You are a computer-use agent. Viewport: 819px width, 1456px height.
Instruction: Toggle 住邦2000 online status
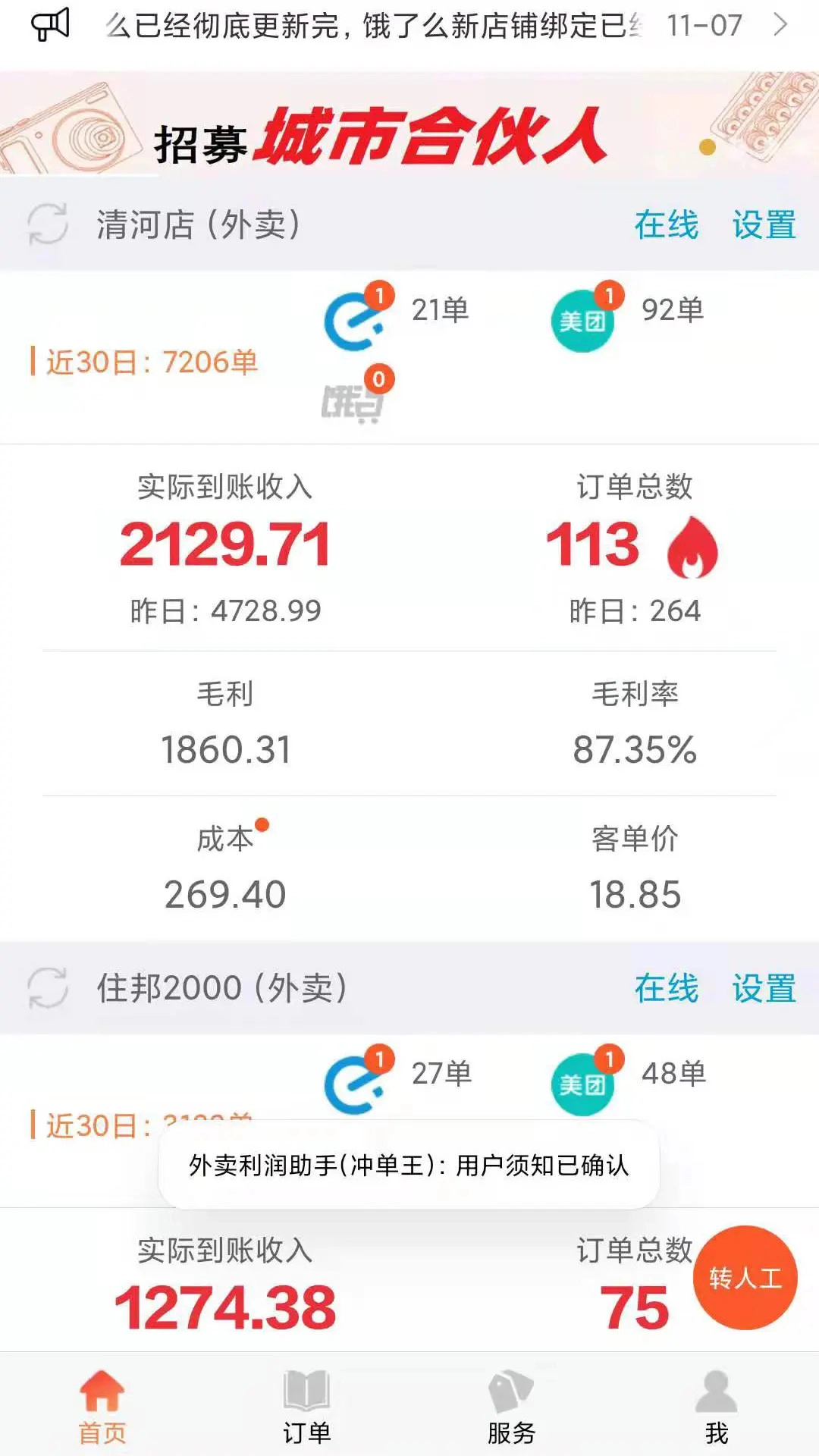point(666,988)
